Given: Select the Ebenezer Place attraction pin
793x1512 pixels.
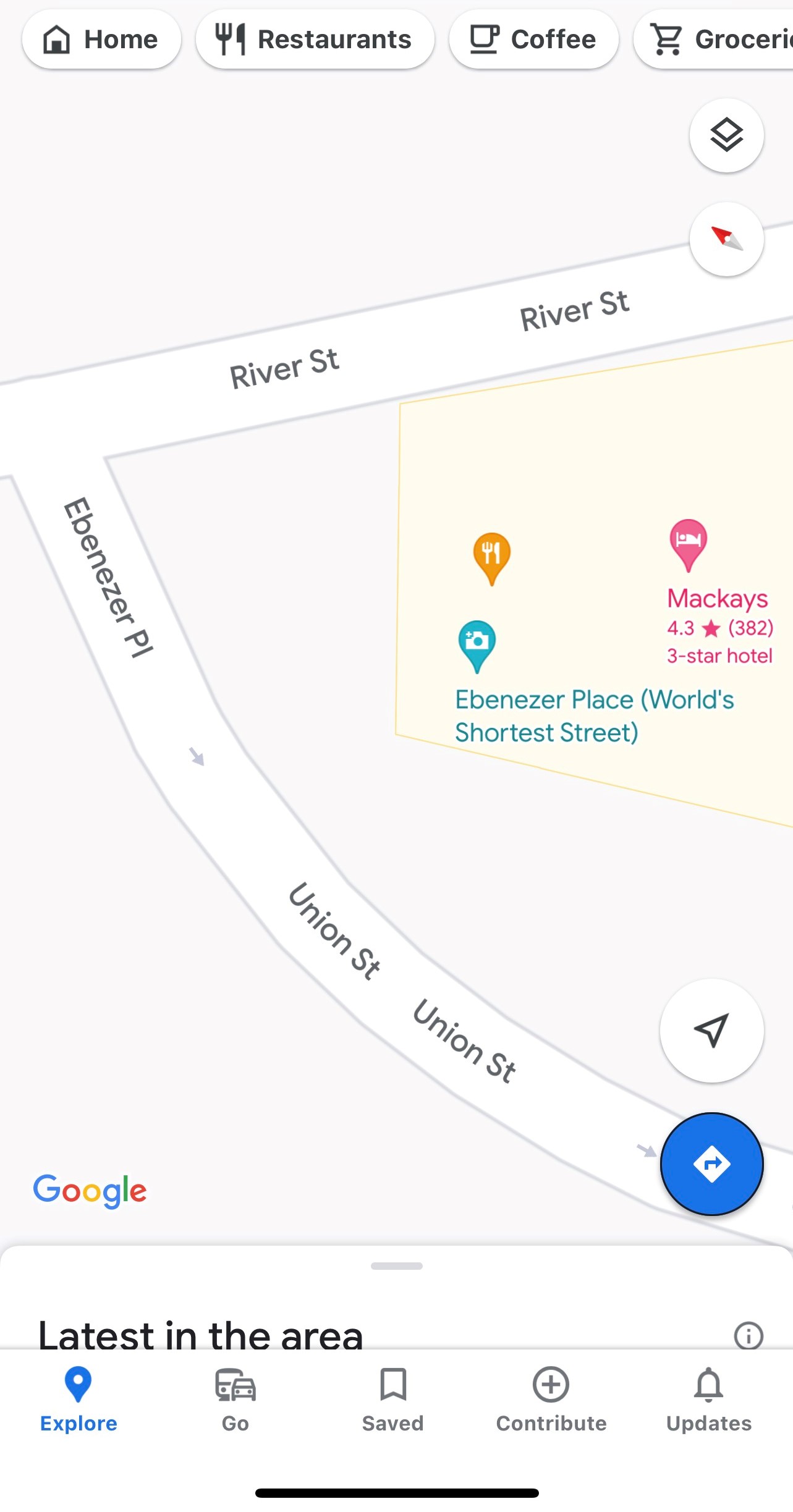Looking at the screenshot, I should coord(477,644).
